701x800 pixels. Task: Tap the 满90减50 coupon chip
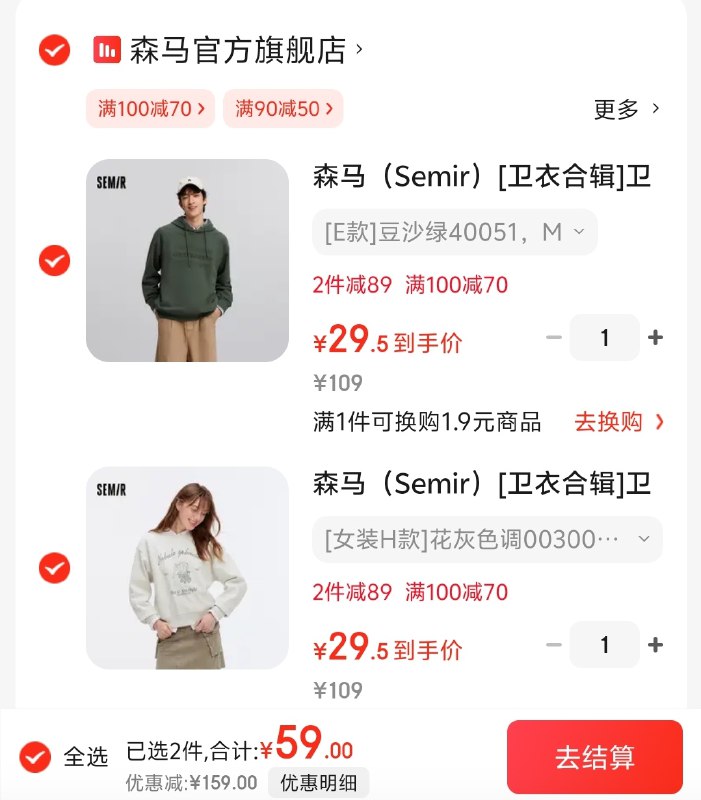click(283, 109)
